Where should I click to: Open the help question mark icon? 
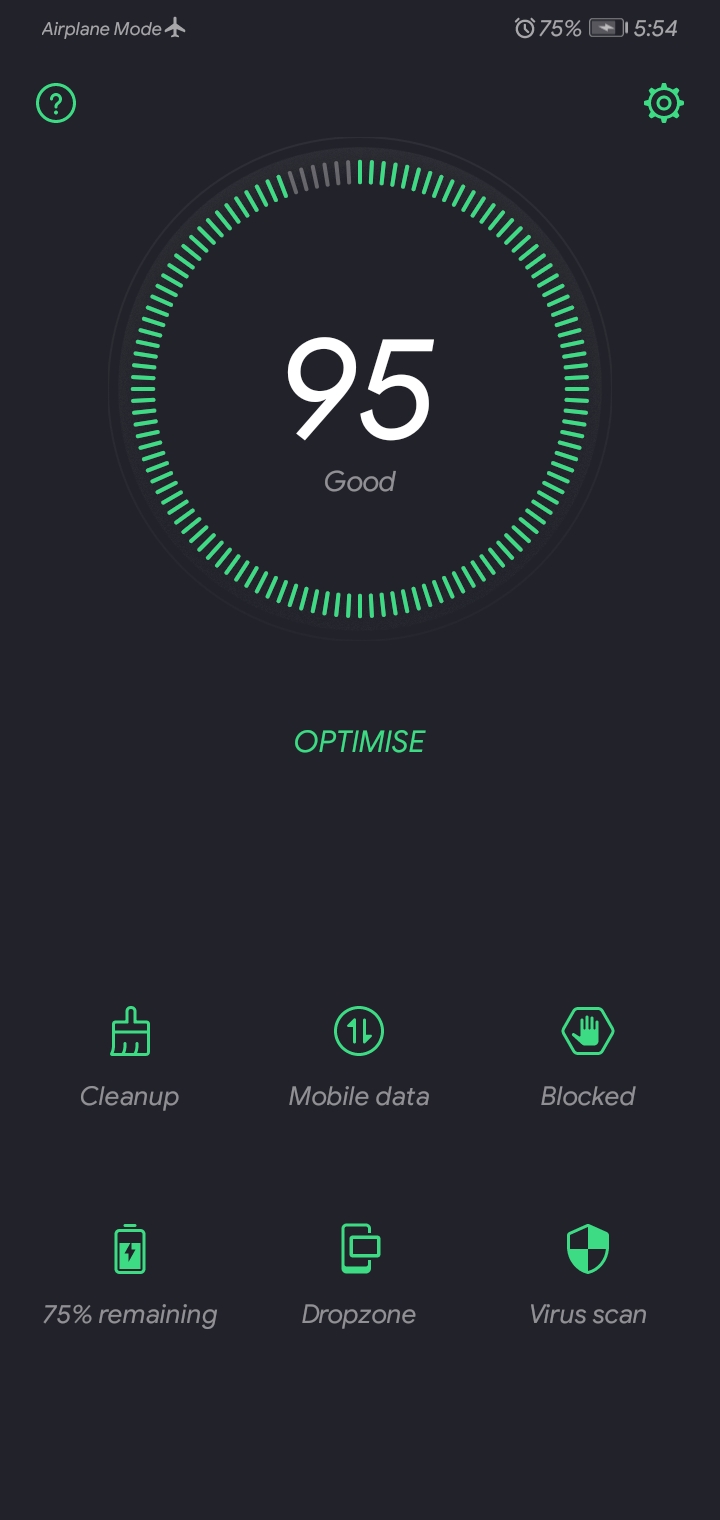[56, 103]
